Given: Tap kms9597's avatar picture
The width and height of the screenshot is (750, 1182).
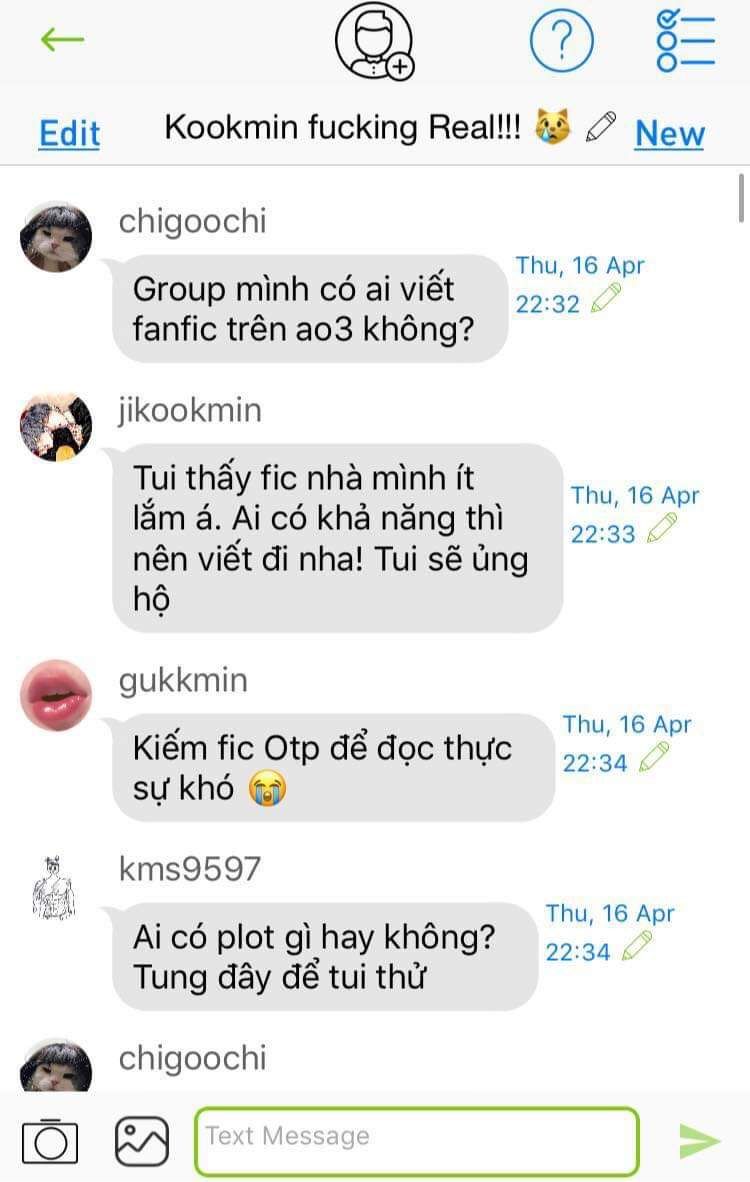Looking at the screenshot, I should (x=56, y=885).
